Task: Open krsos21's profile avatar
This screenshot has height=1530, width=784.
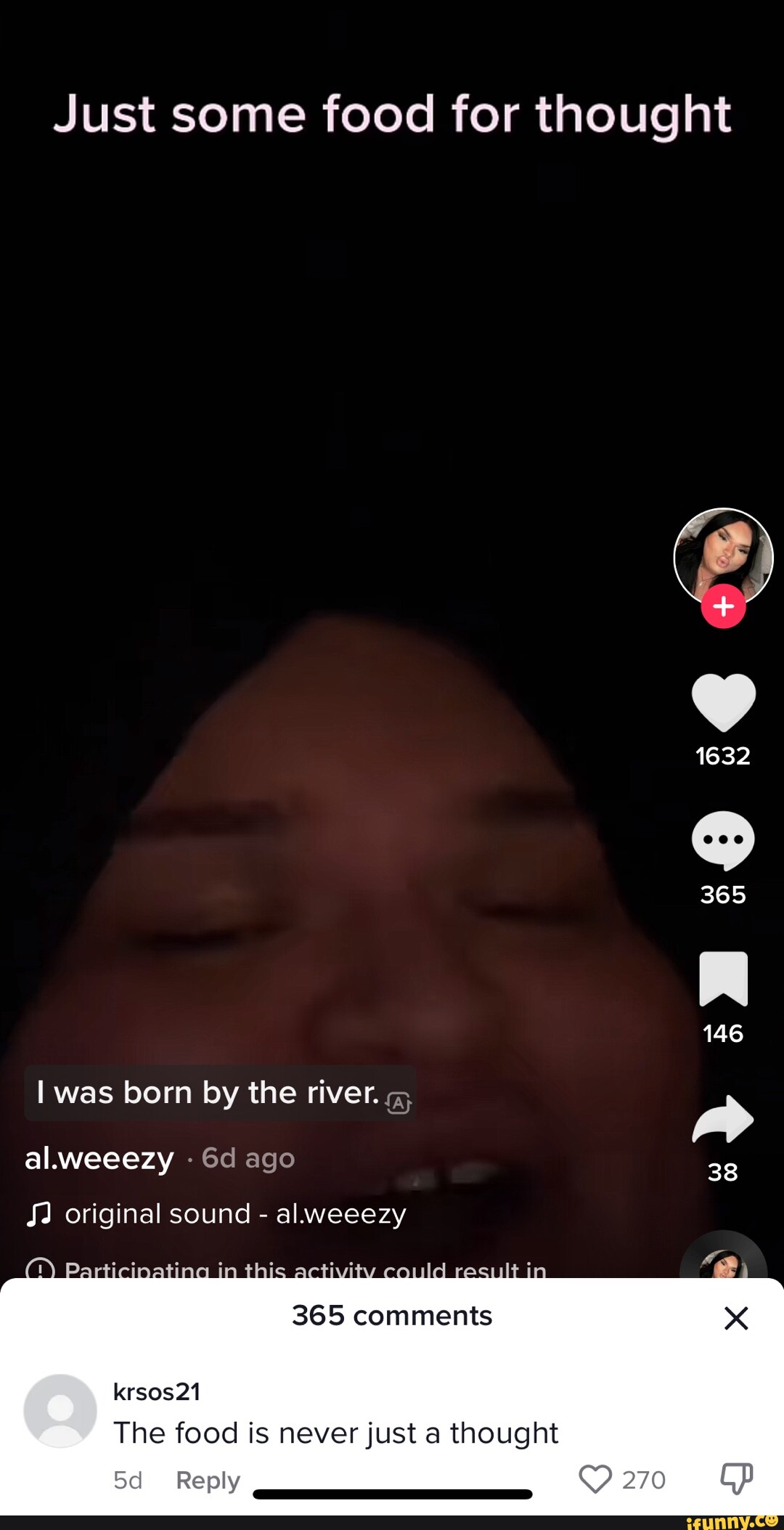Action: pos(60,1410)
